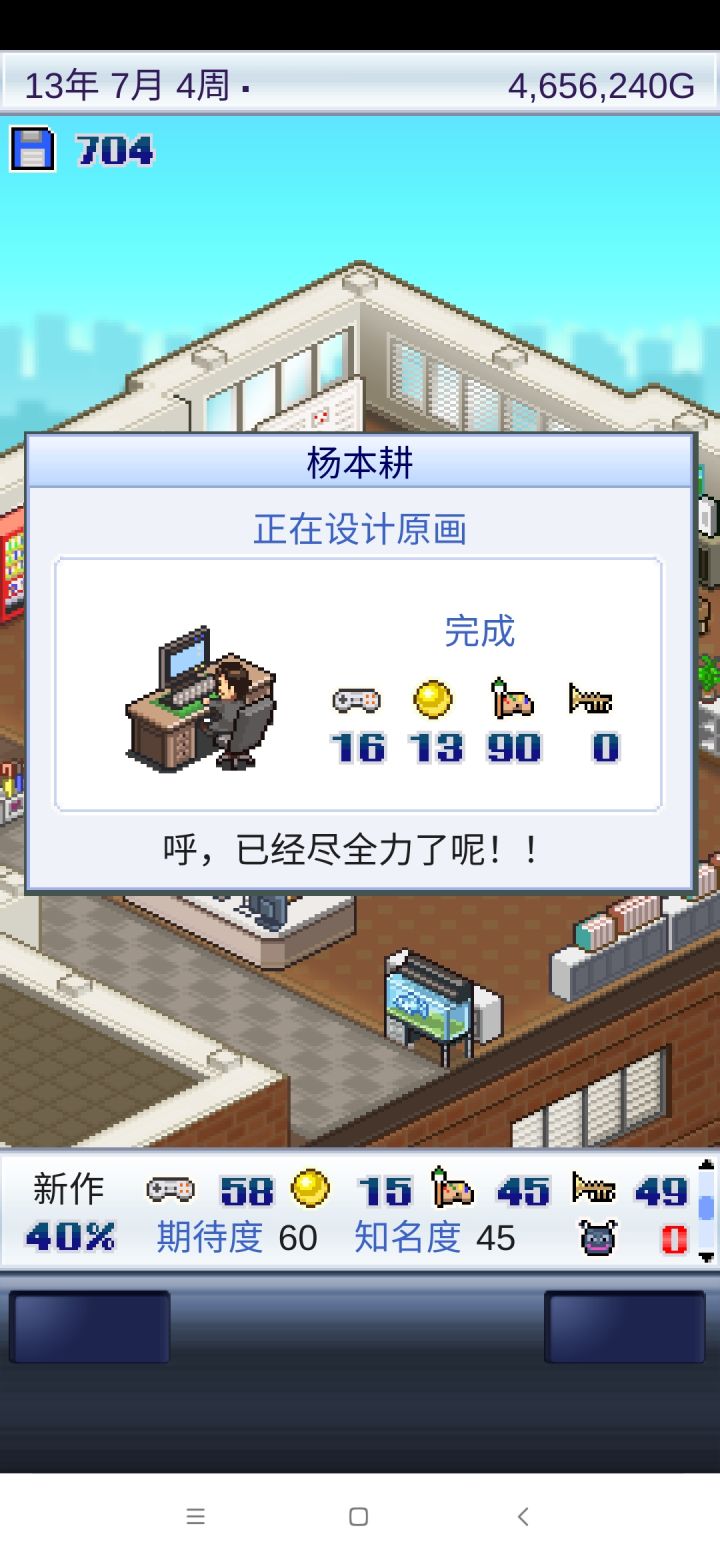Screen dimensions: 720x1560
Task: Click the gold coin stat icon showing 13
Action: [x=432, y=700]
